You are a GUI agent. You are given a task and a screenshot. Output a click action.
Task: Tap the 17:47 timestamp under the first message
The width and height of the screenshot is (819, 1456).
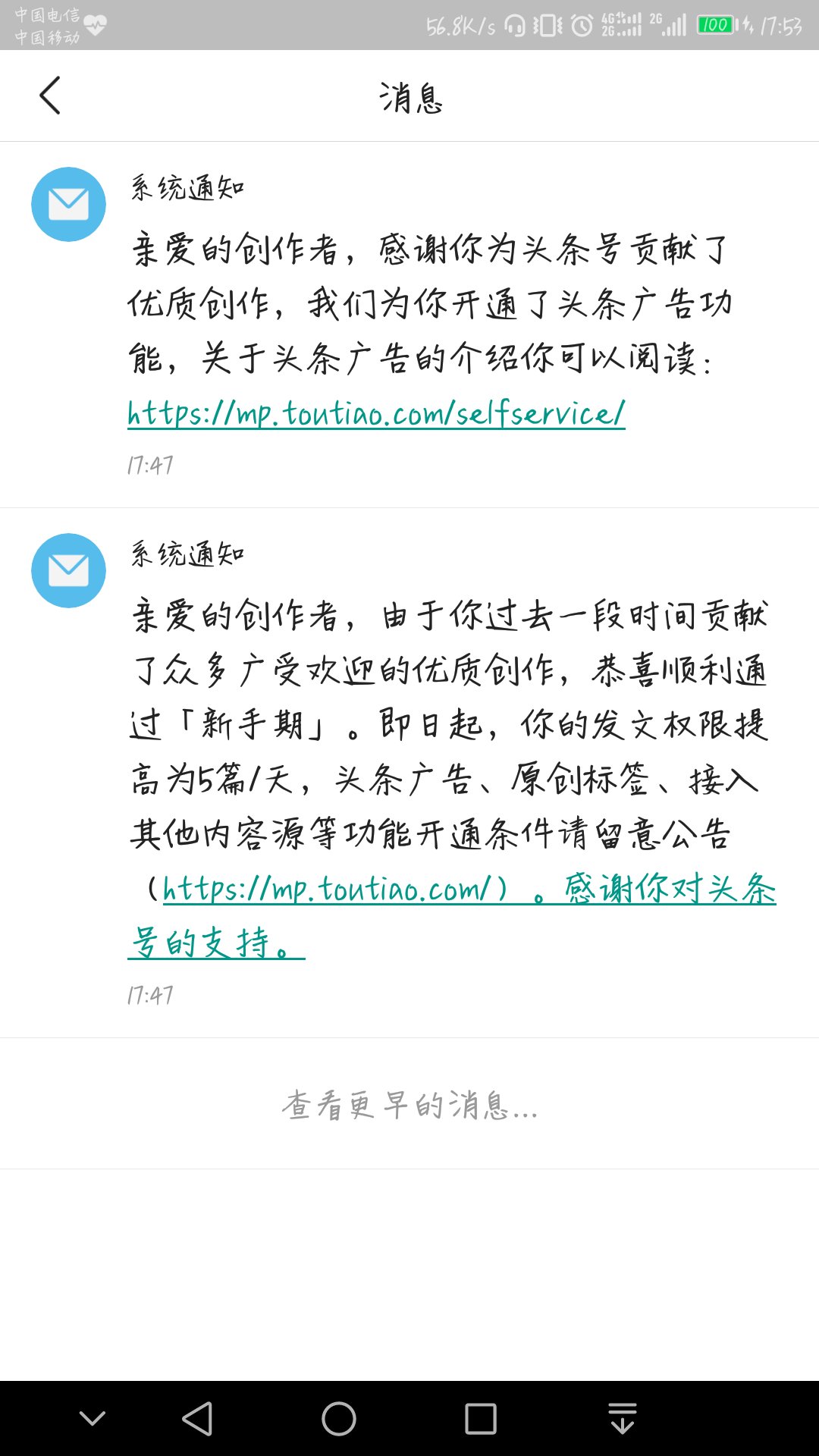click(x=149, y=466)
